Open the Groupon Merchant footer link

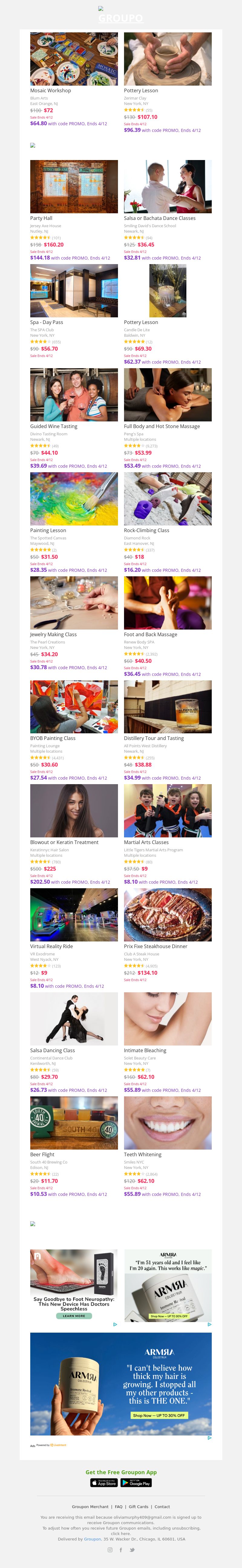pyautogui.click(x=90, y=1507)
